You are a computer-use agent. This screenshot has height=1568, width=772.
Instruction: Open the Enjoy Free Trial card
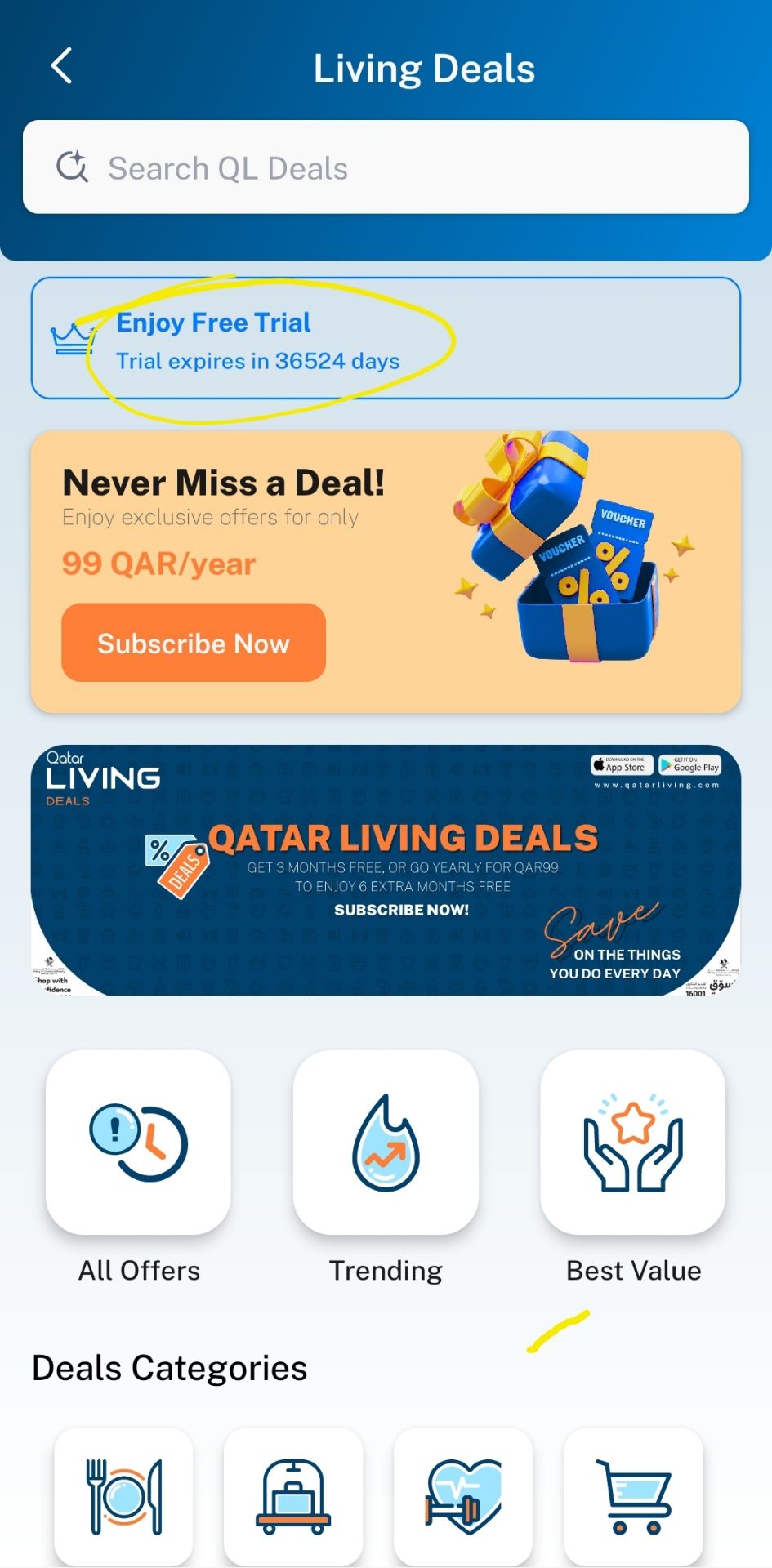coord(386,338)
